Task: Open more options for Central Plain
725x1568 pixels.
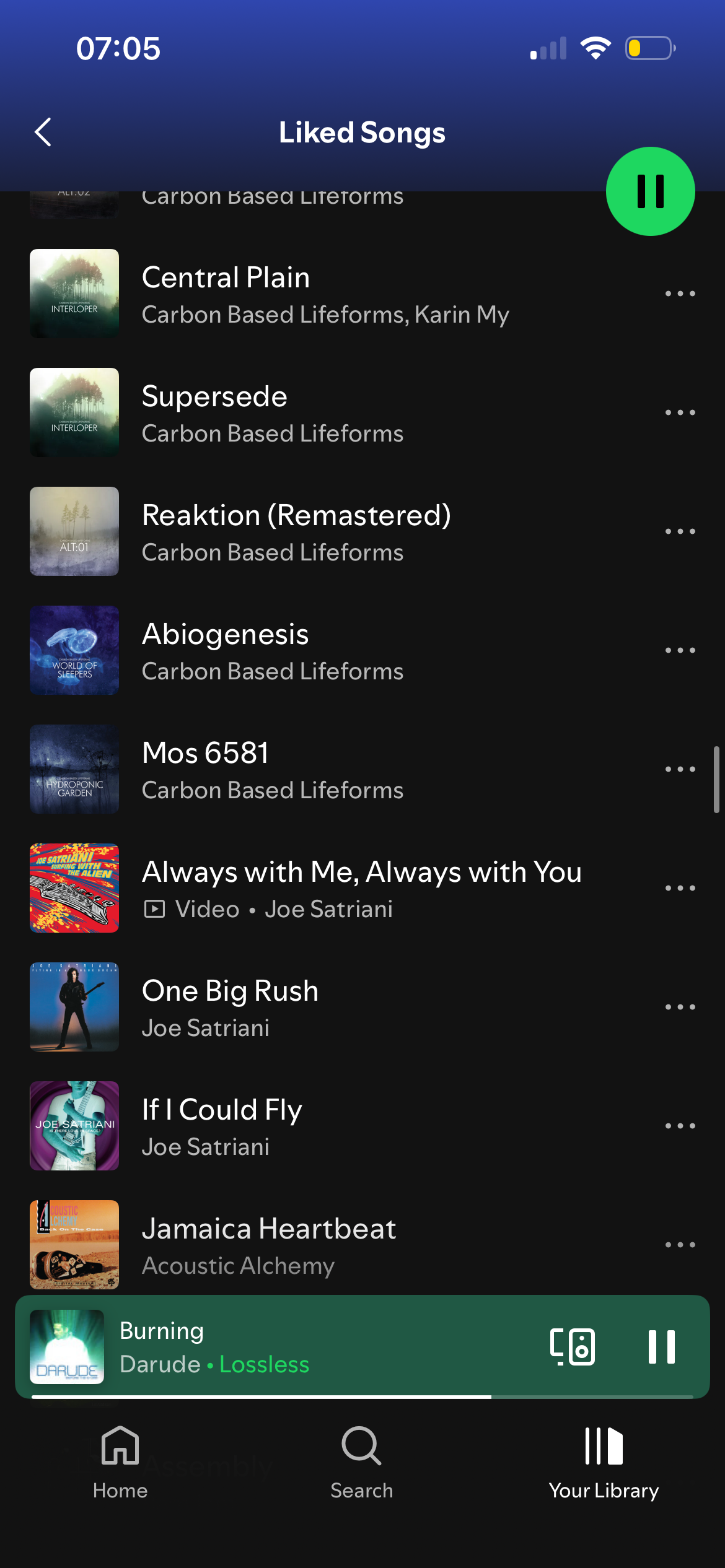Action: pos(680,294)
